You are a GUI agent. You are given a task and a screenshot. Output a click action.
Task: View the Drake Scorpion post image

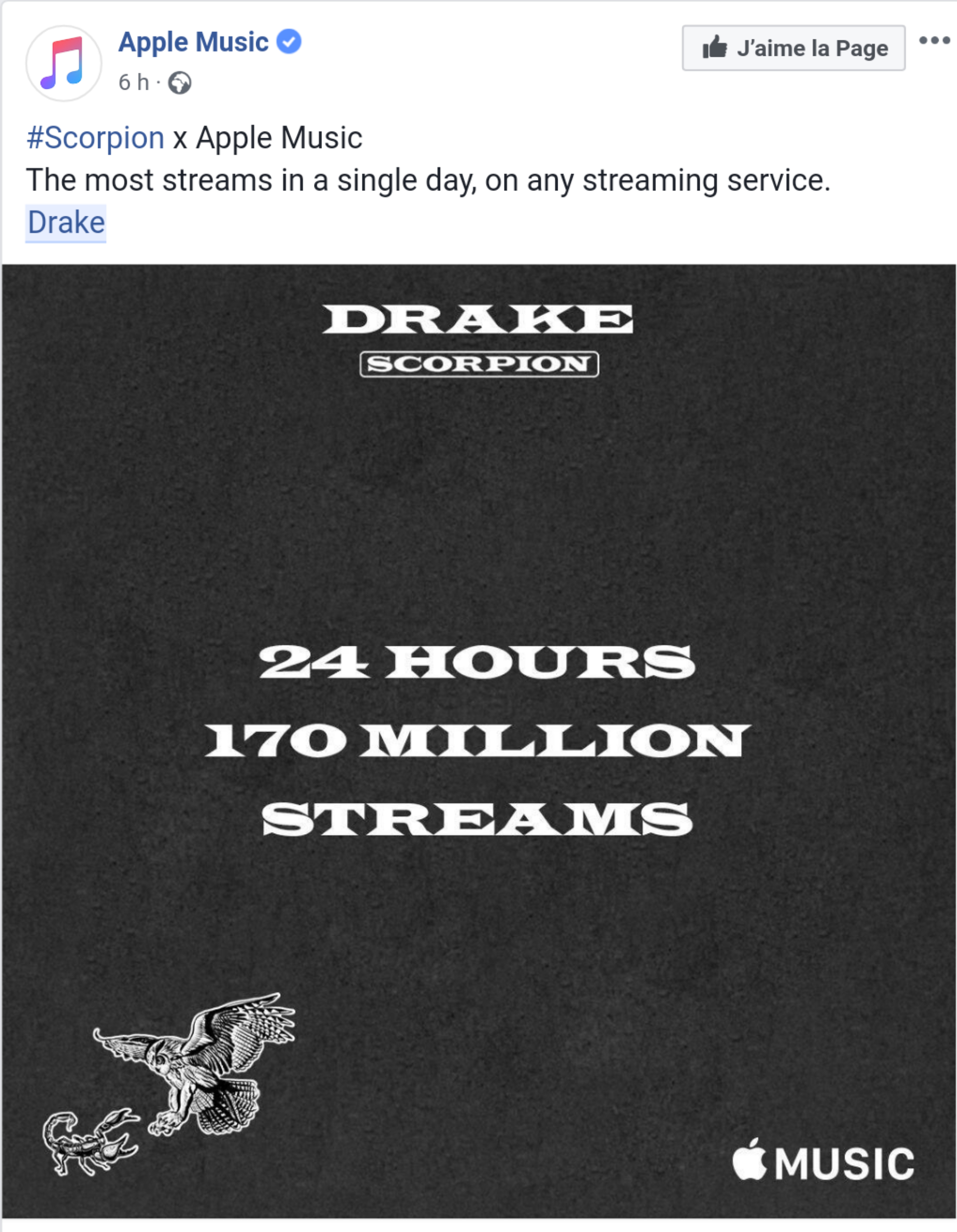click(478, 739)
